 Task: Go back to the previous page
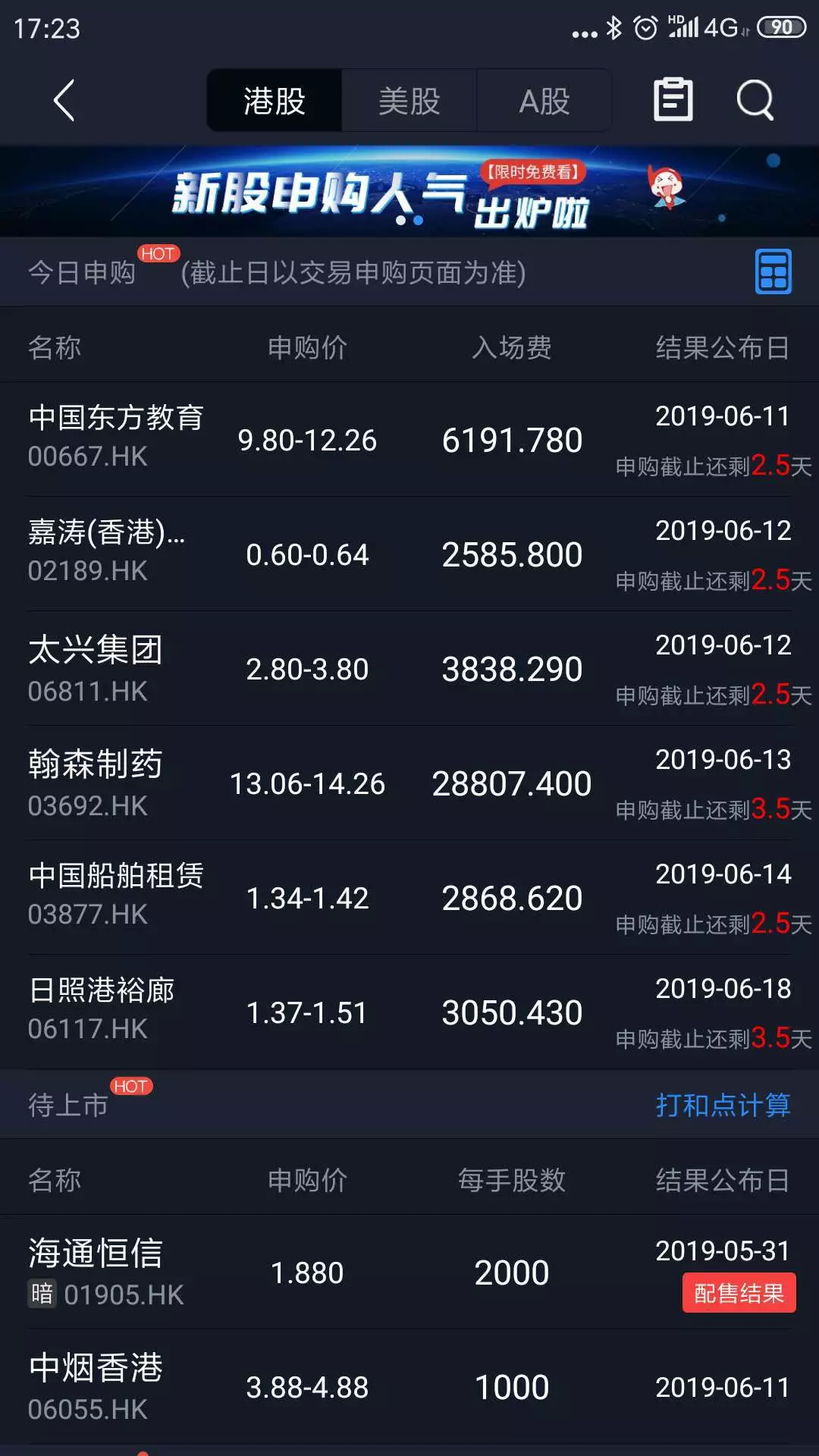tap(64, 100)
